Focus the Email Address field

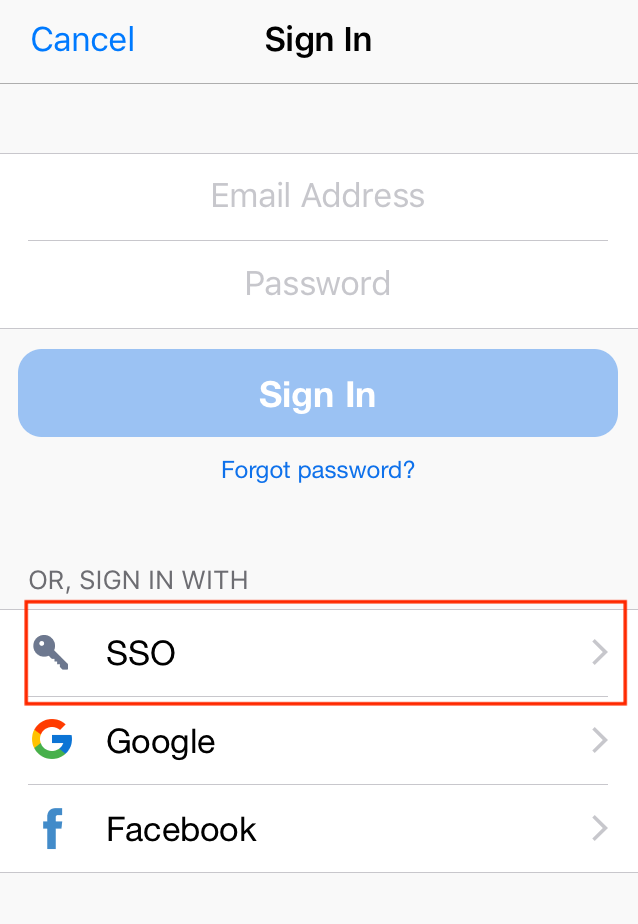coord(318,196)
